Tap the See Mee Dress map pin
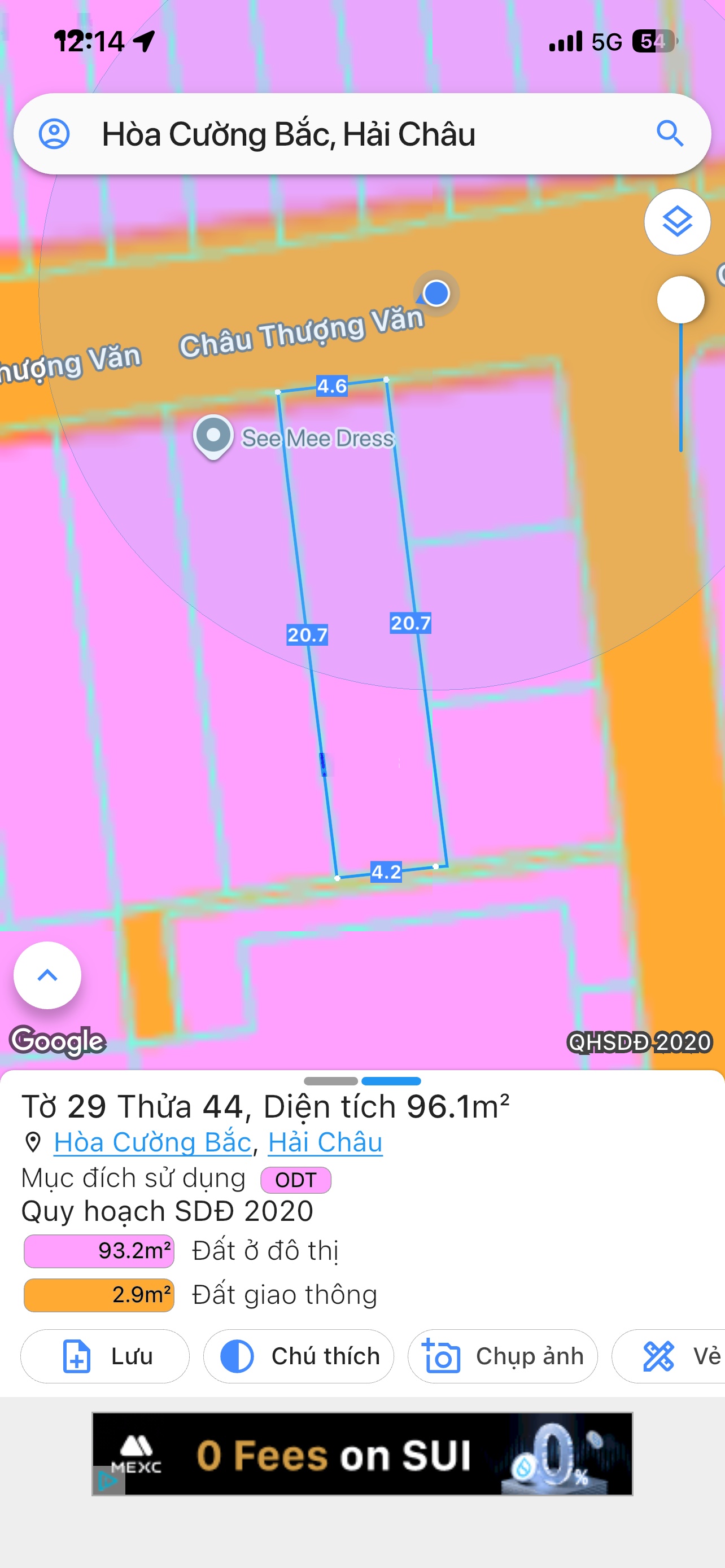The image size is (725, 1568). click(213, 436)
